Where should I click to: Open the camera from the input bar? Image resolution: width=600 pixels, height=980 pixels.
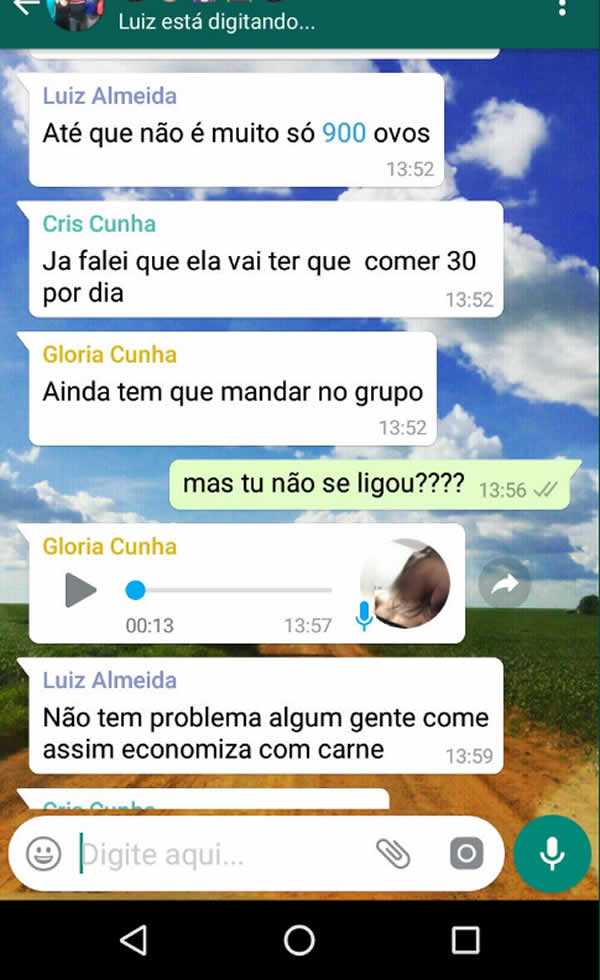point(466,854)
